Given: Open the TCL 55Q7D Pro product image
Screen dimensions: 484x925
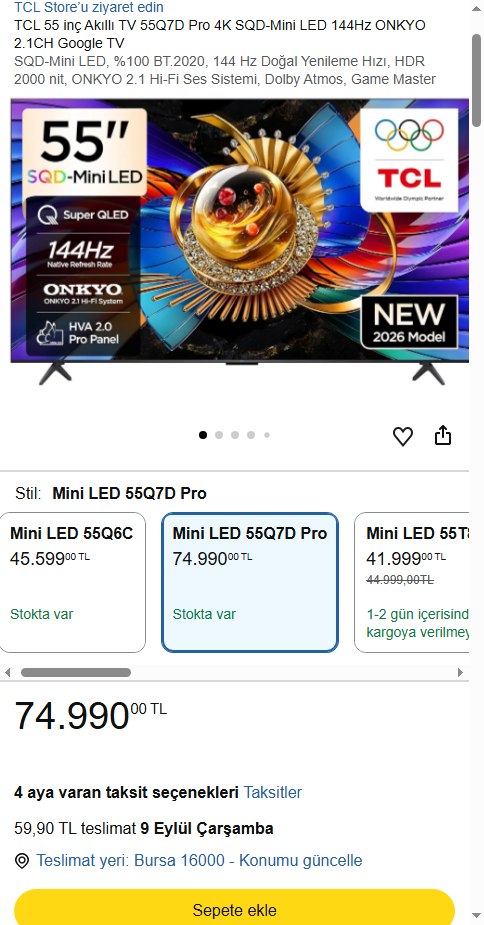Looking at the screenshot, I should pos(240,242).
